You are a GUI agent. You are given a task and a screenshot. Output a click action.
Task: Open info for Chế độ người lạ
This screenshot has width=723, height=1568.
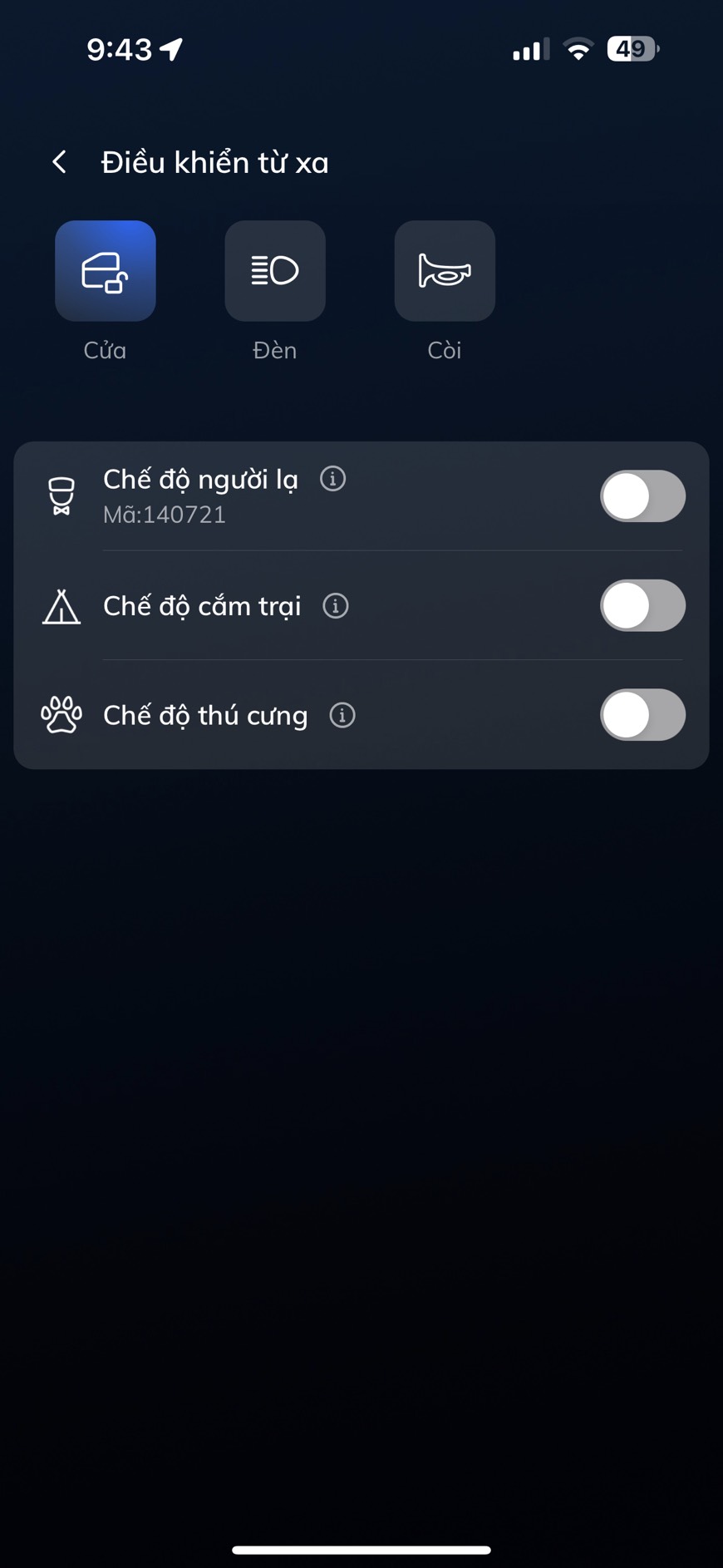click(x=332, y=479)
